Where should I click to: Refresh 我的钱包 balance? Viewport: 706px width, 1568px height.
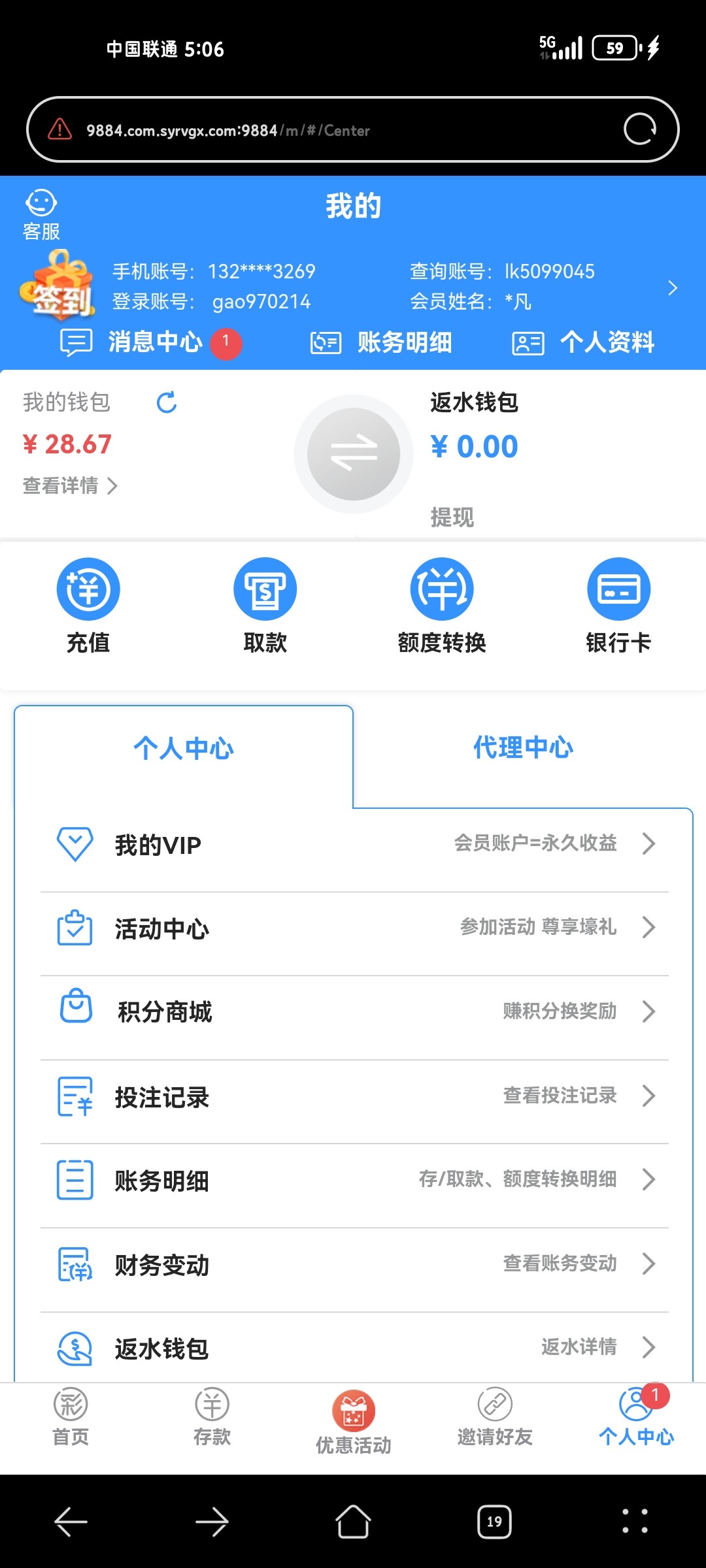coord(167,402)
